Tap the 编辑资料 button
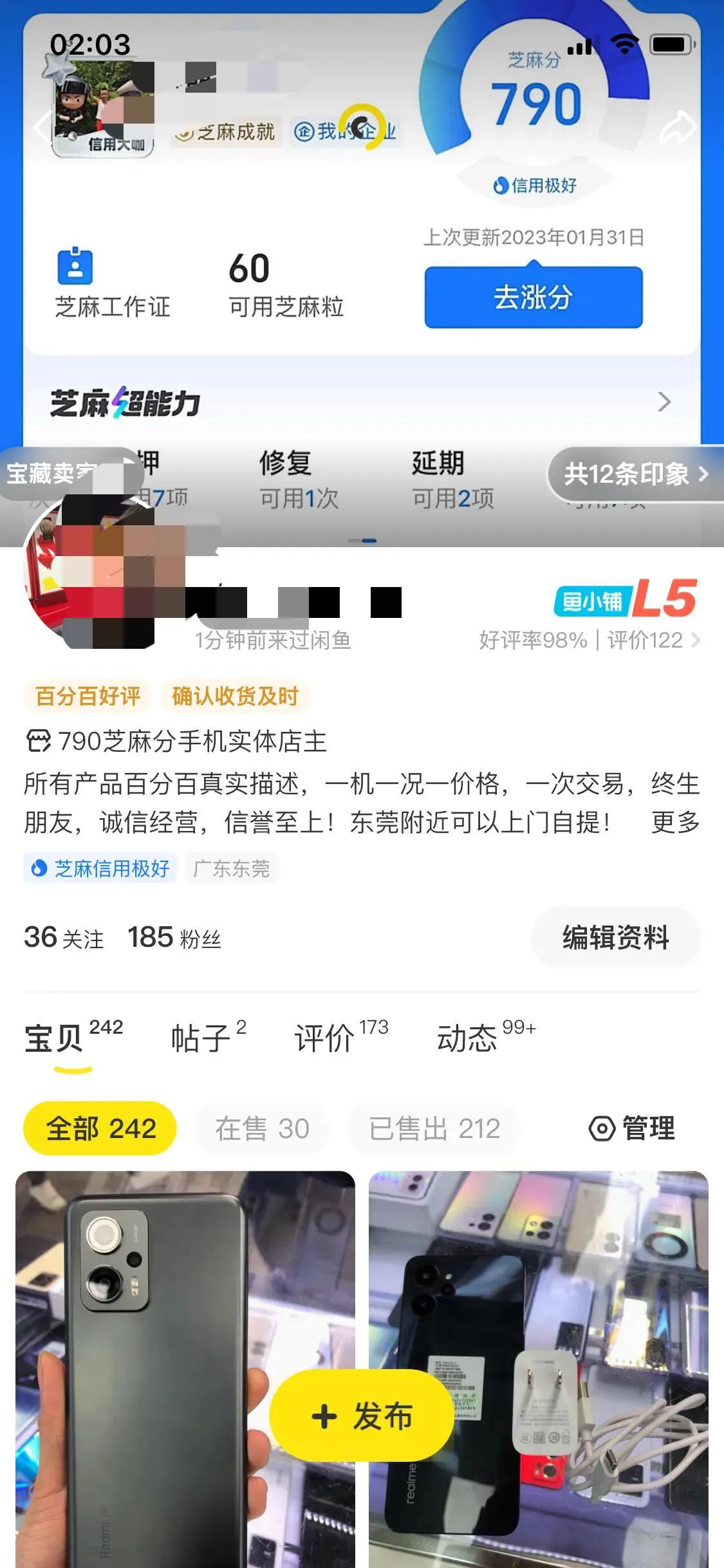Viewport: 724px width, 1568px height. (x=615, y=937)
